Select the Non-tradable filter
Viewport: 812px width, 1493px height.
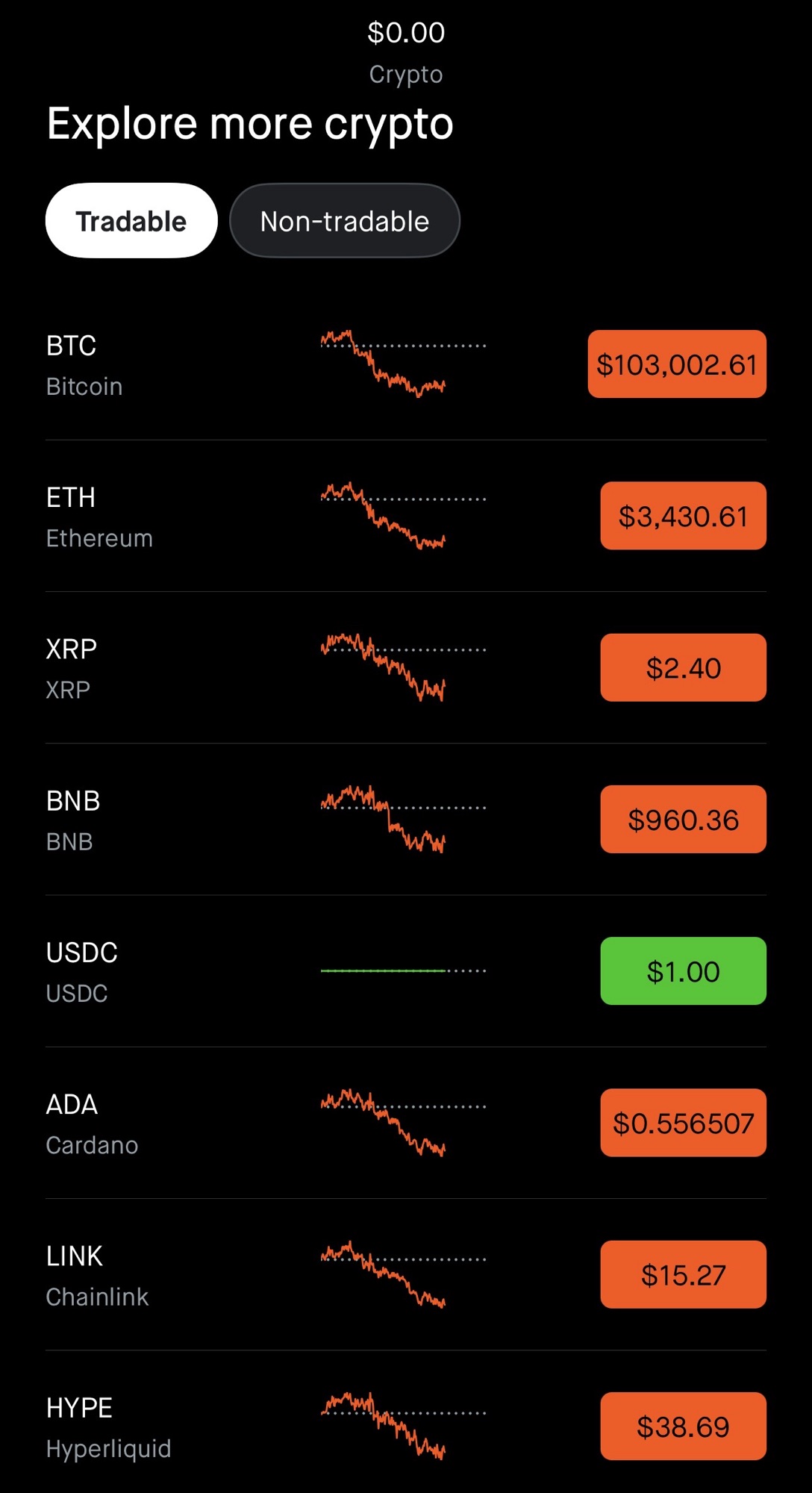(x=344, y=221)
